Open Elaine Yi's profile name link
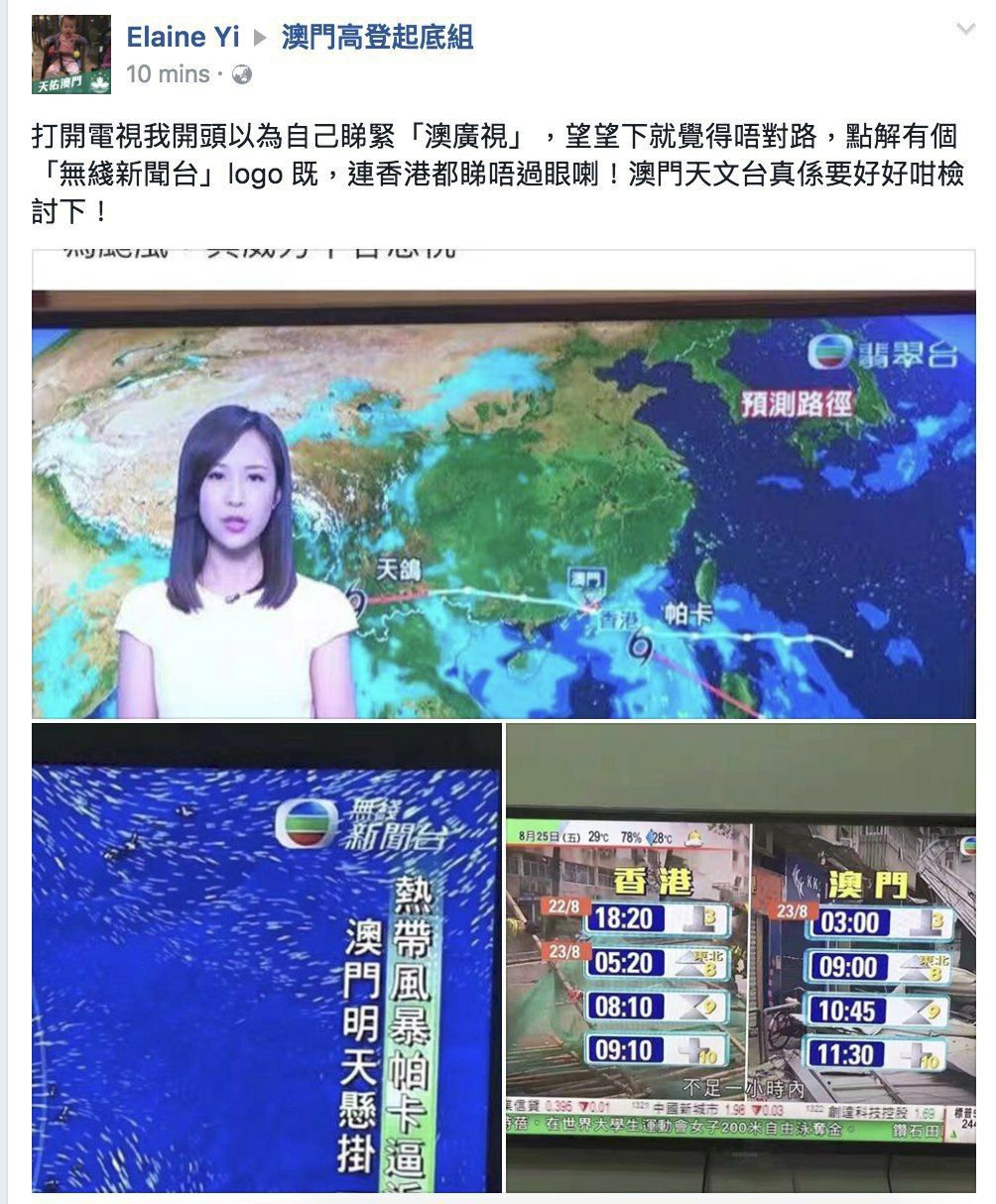 [183, 38]
